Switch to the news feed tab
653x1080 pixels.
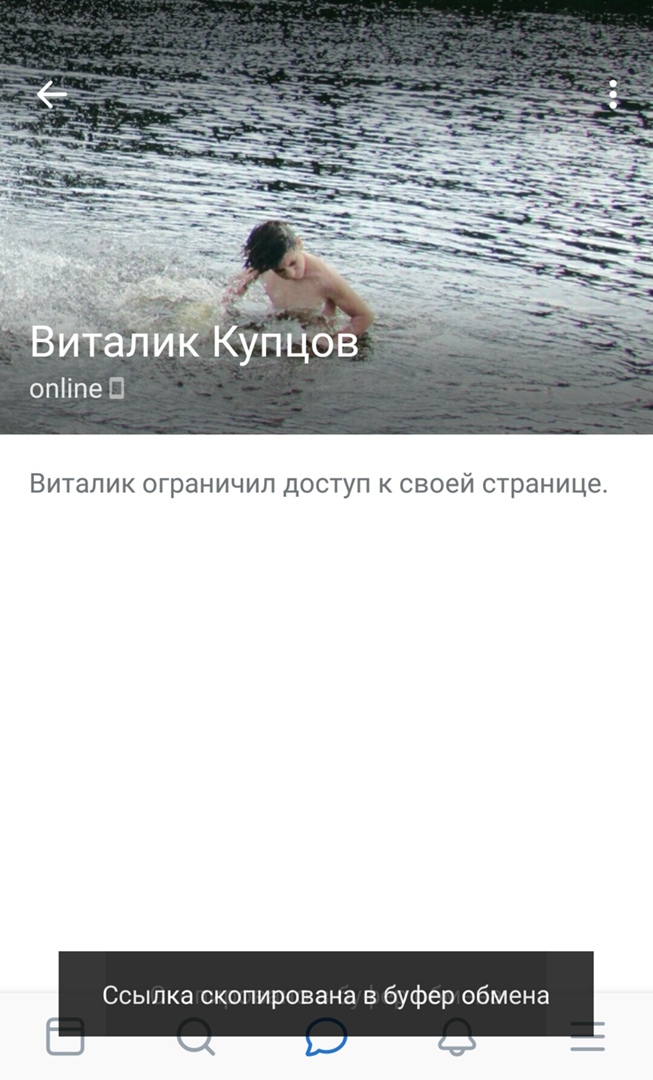65,1037
